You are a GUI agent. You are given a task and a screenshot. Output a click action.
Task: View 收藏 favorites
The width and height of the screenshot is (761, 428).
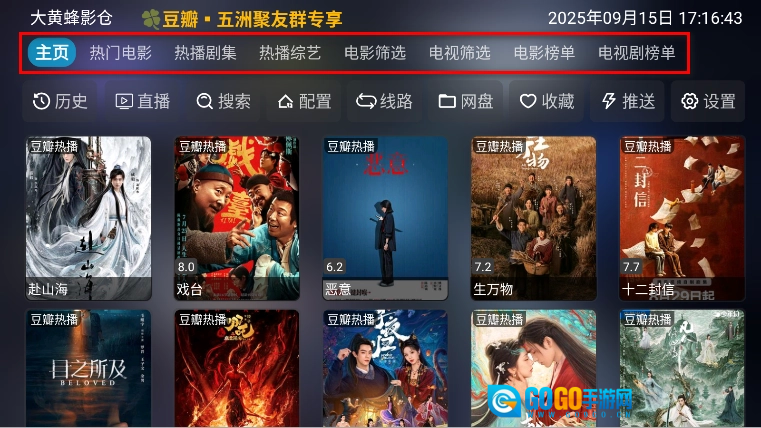[547, 101]
